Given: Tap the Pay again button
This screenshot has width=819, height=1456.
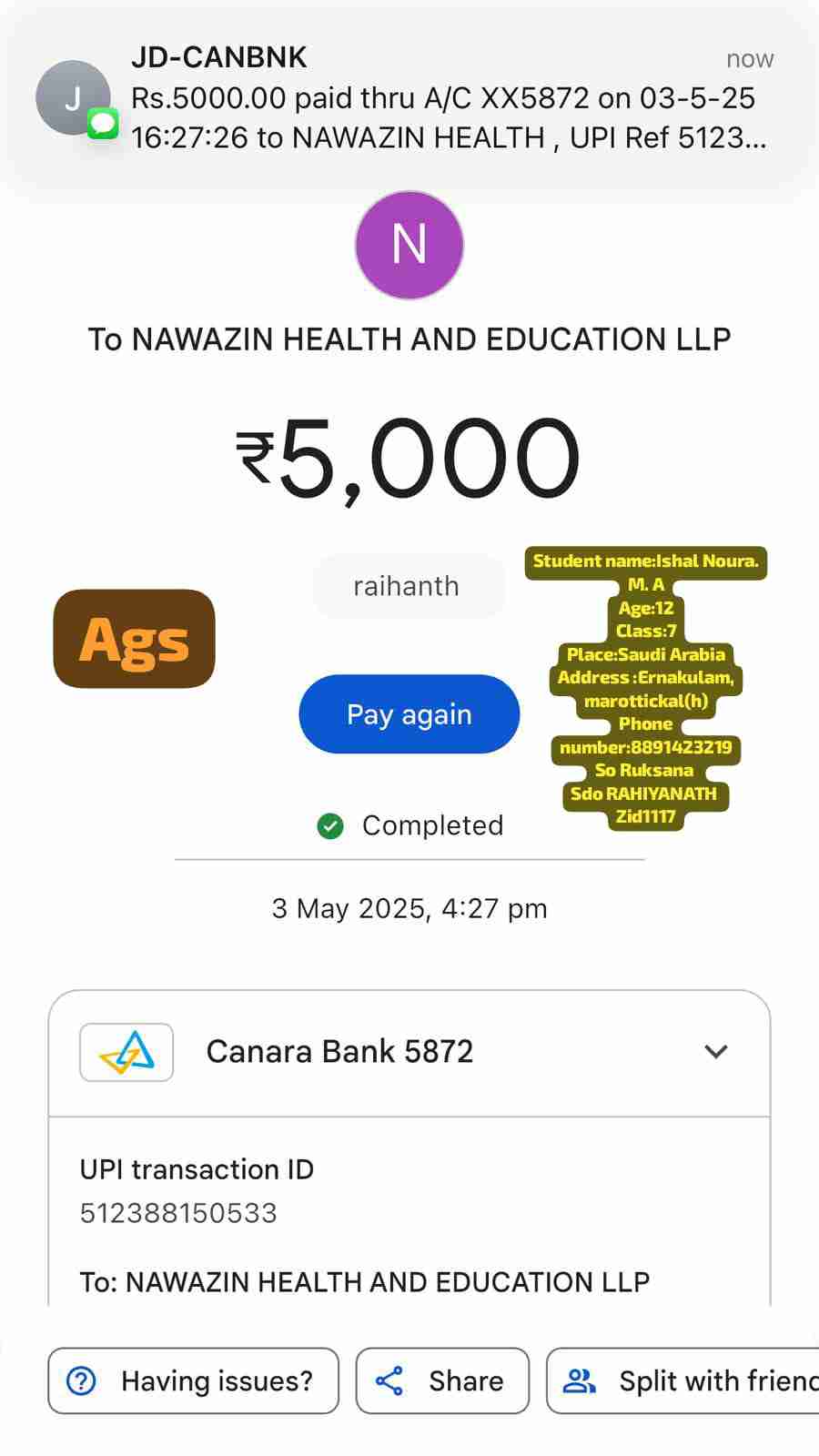Looking at the screenshot, I should coord(409,714).
